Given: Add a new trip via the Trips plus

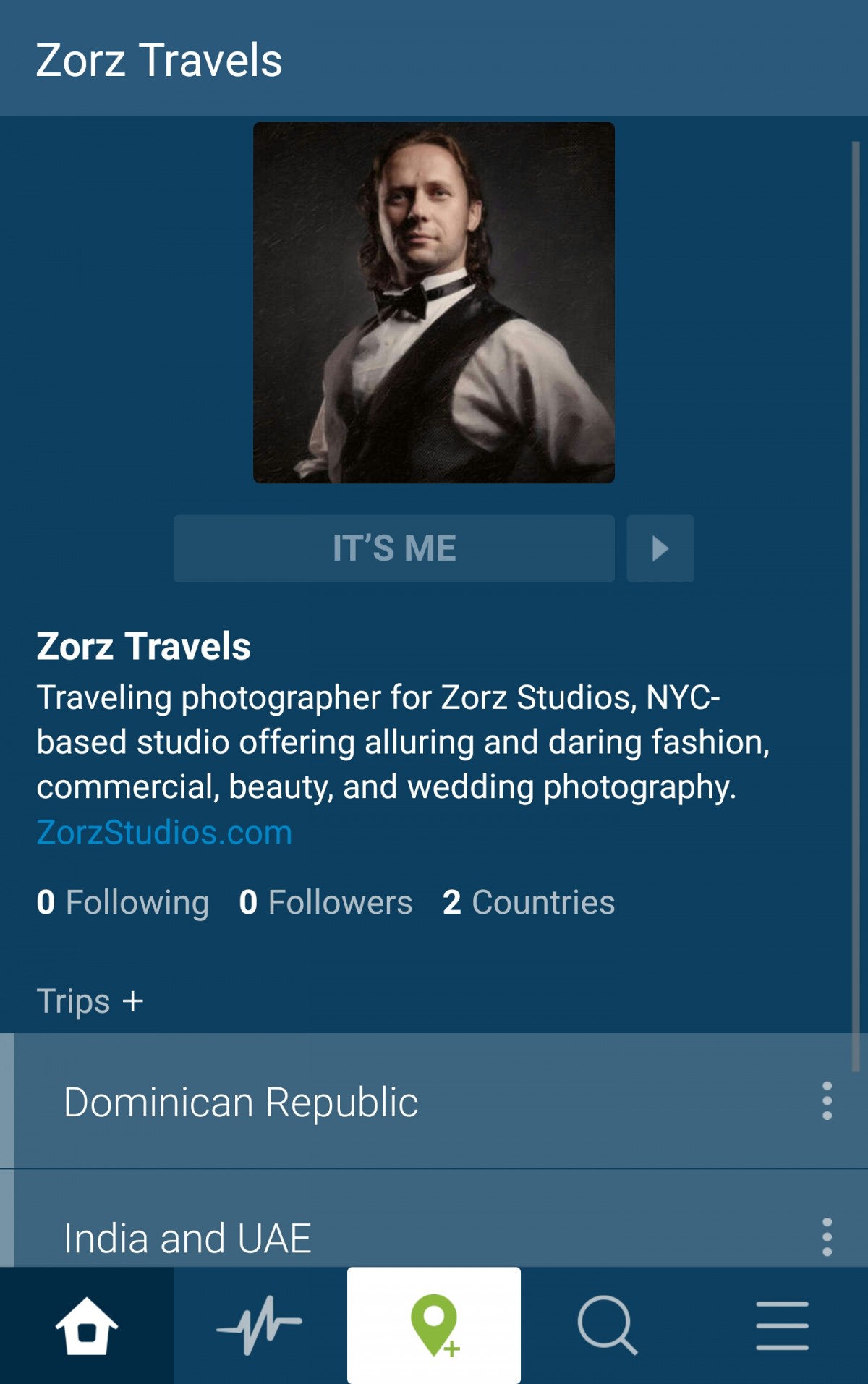Looking at the screenshot, I should 133,1001.
